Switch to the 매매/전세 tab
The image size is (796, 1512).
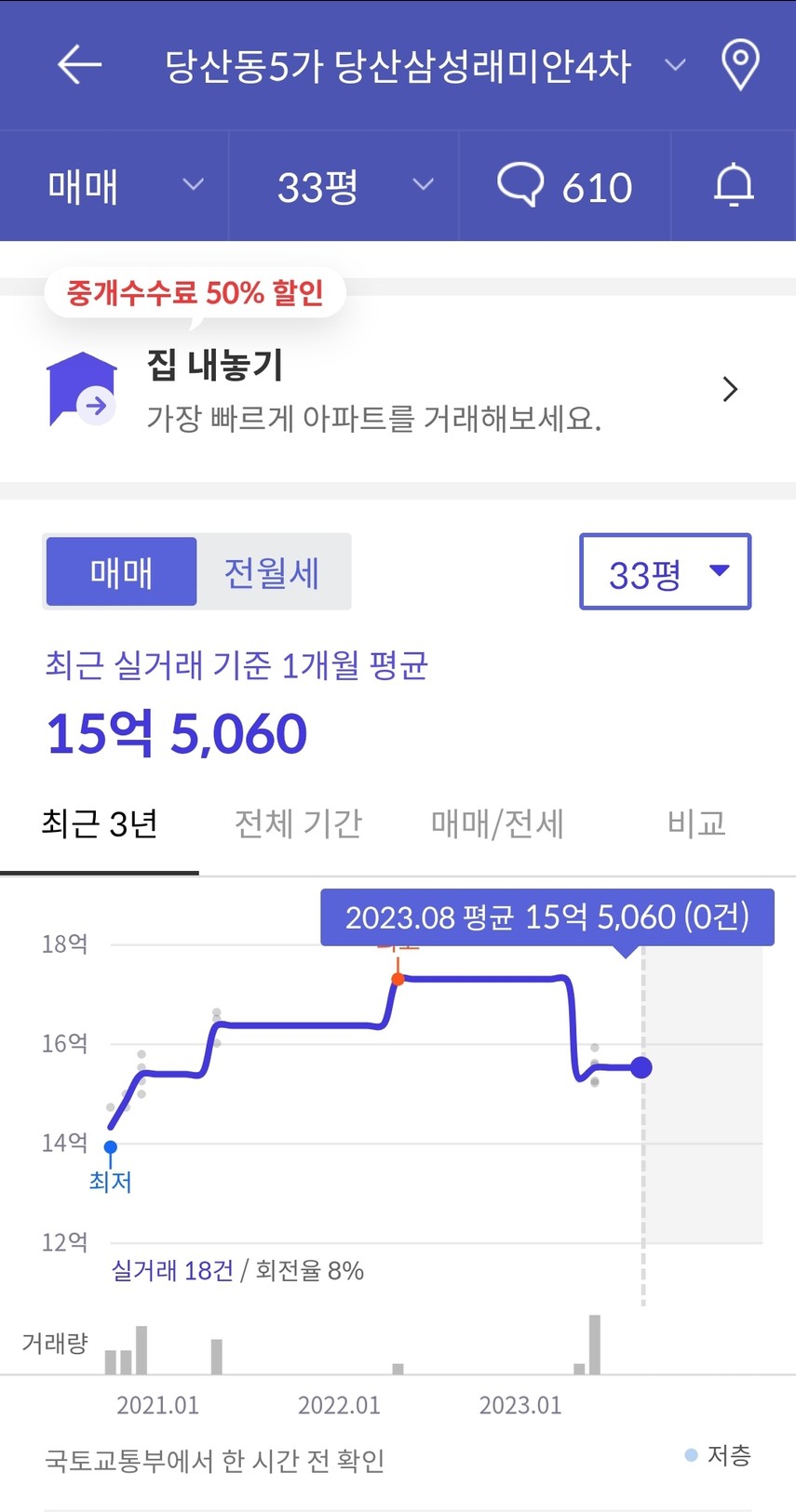(497, 825)
